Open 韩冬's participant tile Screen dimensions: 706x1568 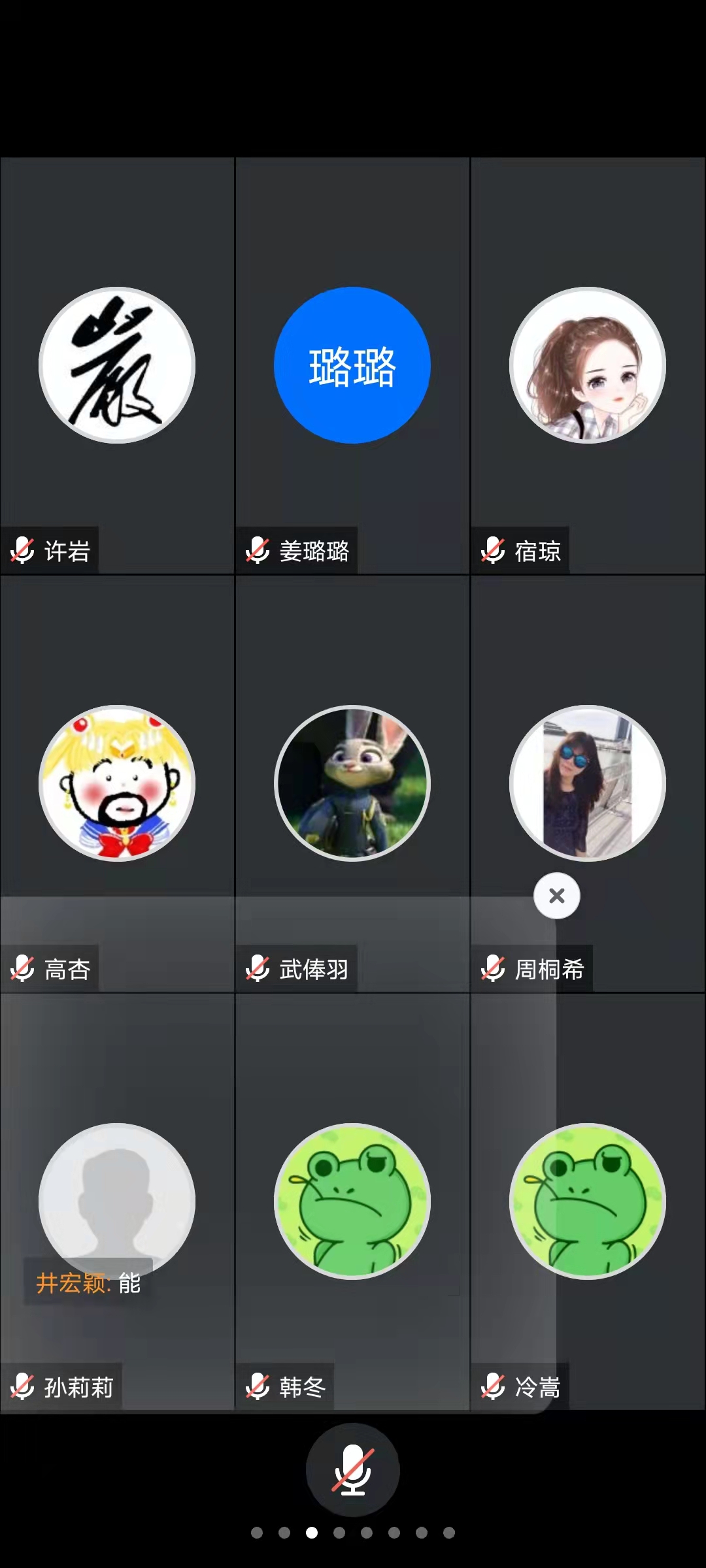pos(352,1201)
